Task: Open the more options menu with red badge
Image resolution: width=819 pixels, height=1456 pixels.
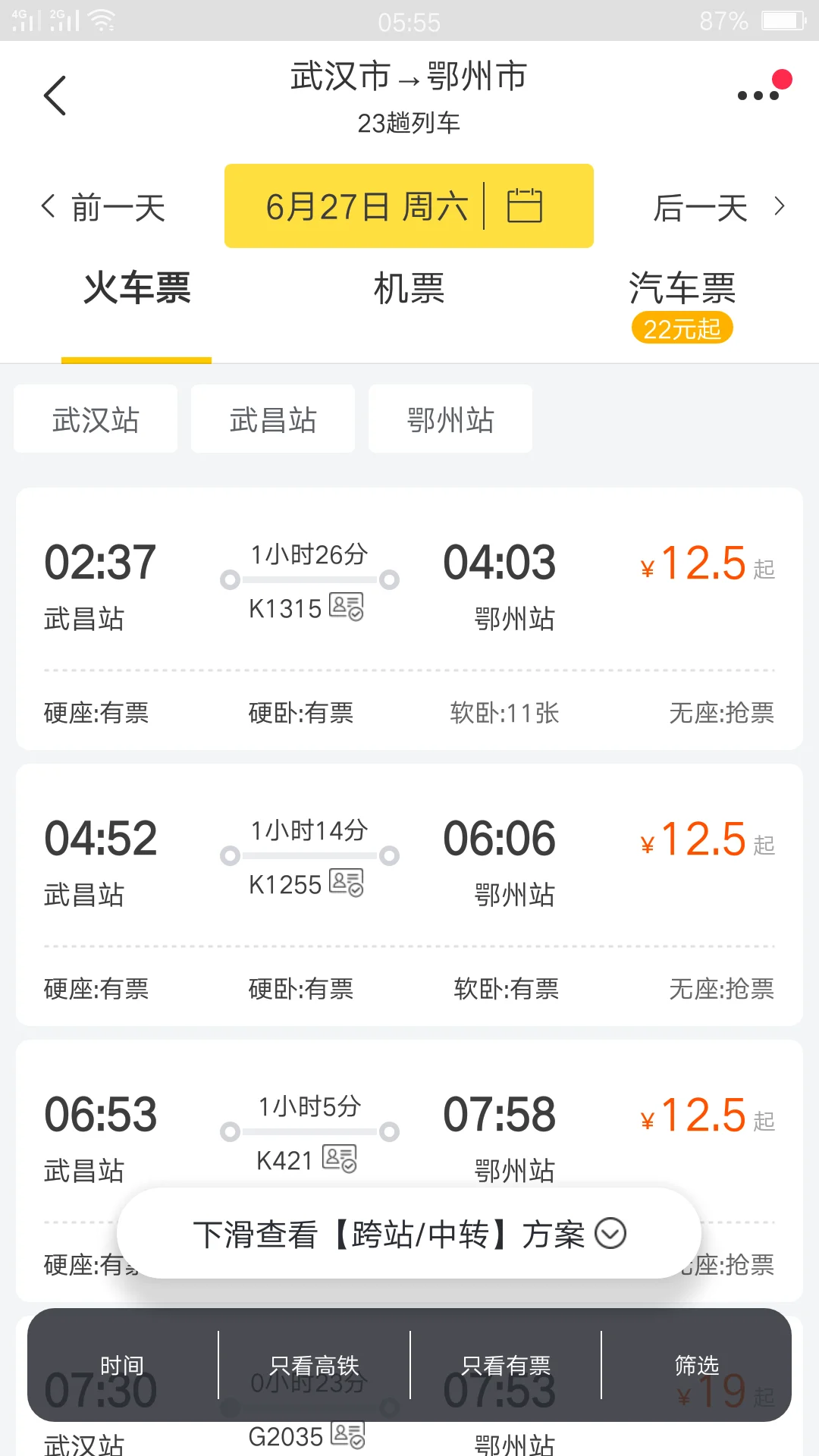Action: pos(758,96)
